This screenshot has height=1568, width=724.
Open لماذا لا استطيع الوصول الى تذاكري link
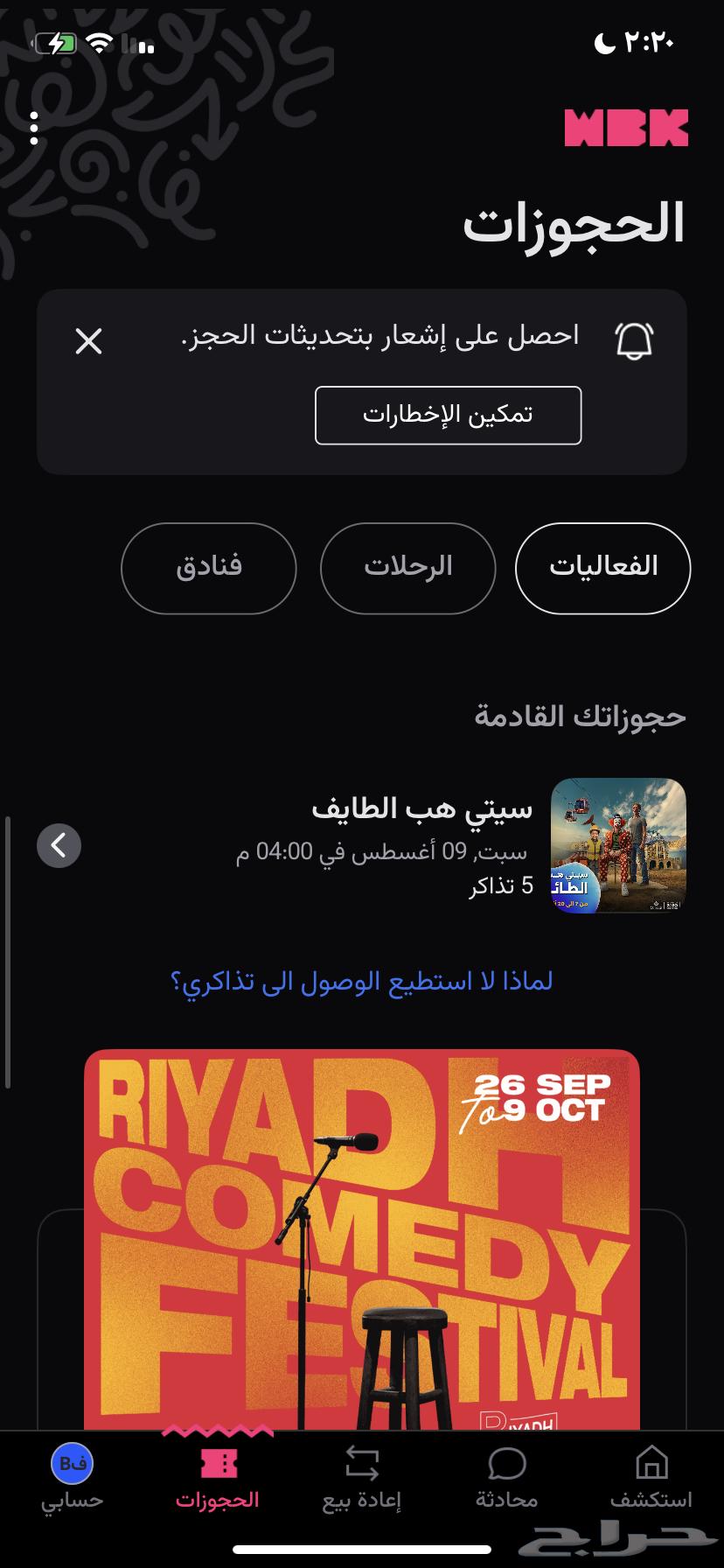(x=361, y=982)
